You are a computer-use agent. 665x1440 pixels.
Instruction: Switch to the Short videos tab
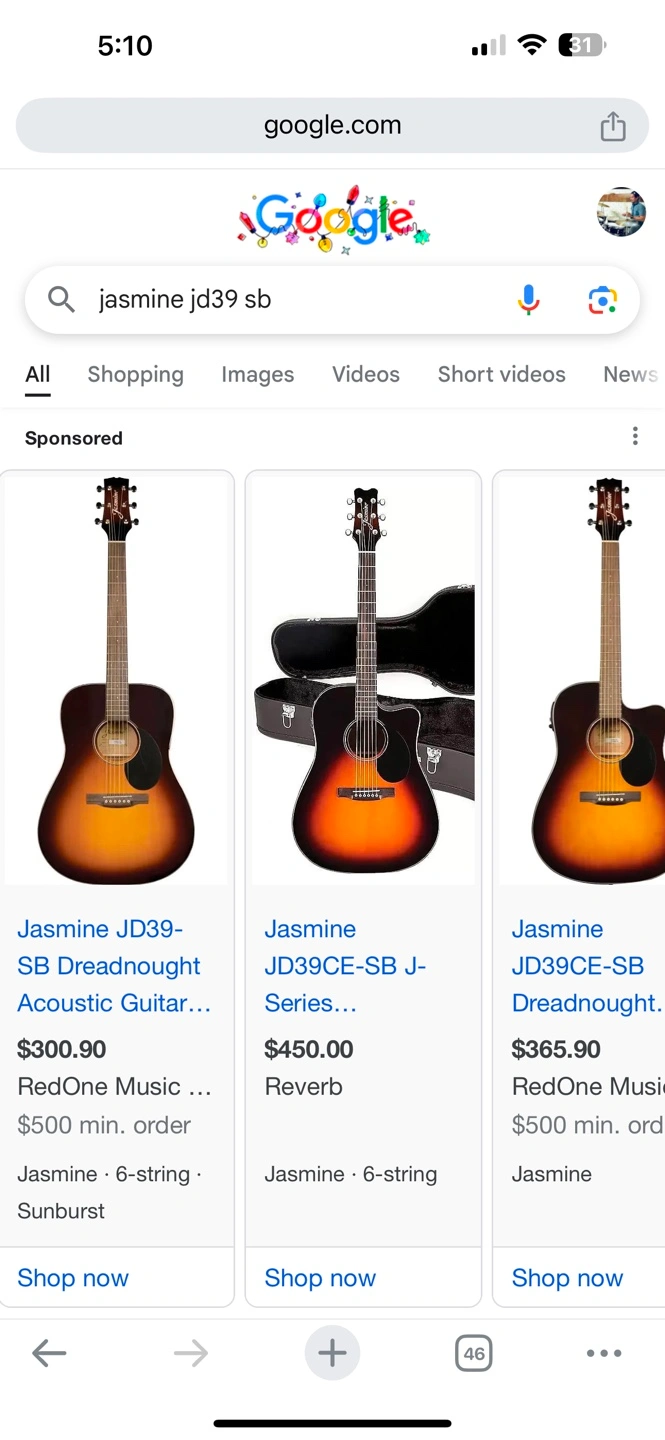click(x=501, y=374)
